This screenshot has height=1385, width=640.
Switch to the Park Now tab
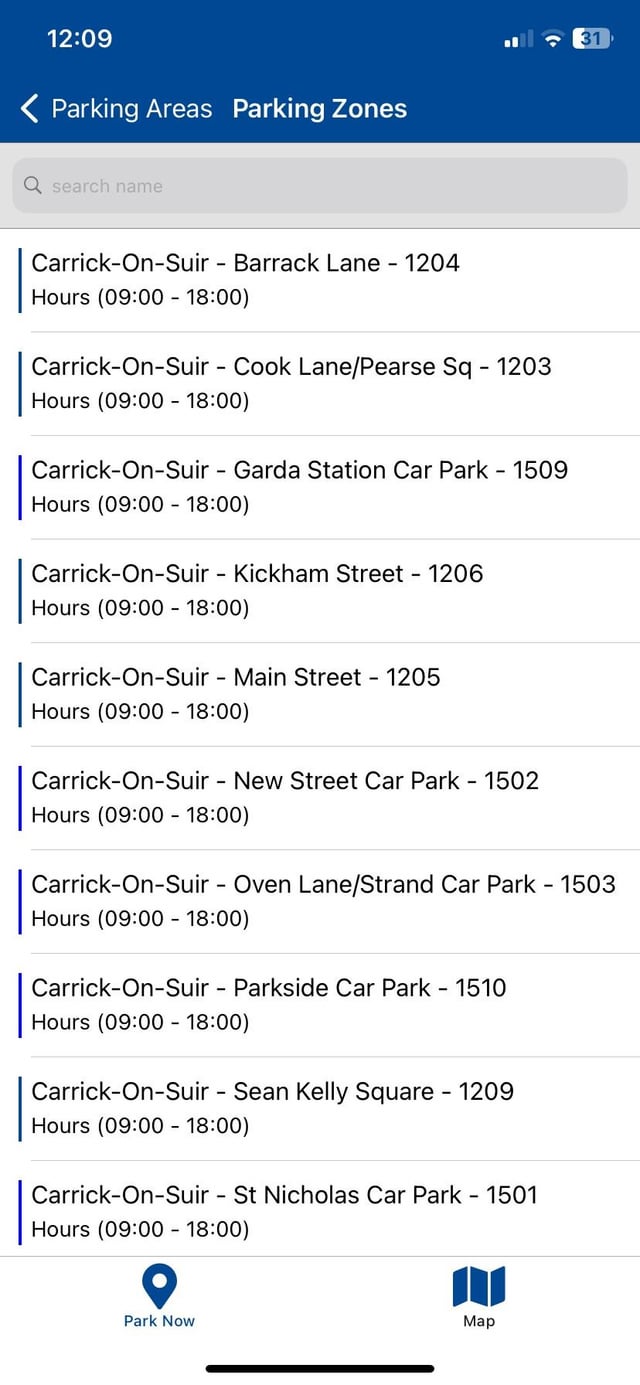(x=160, y=1296)
